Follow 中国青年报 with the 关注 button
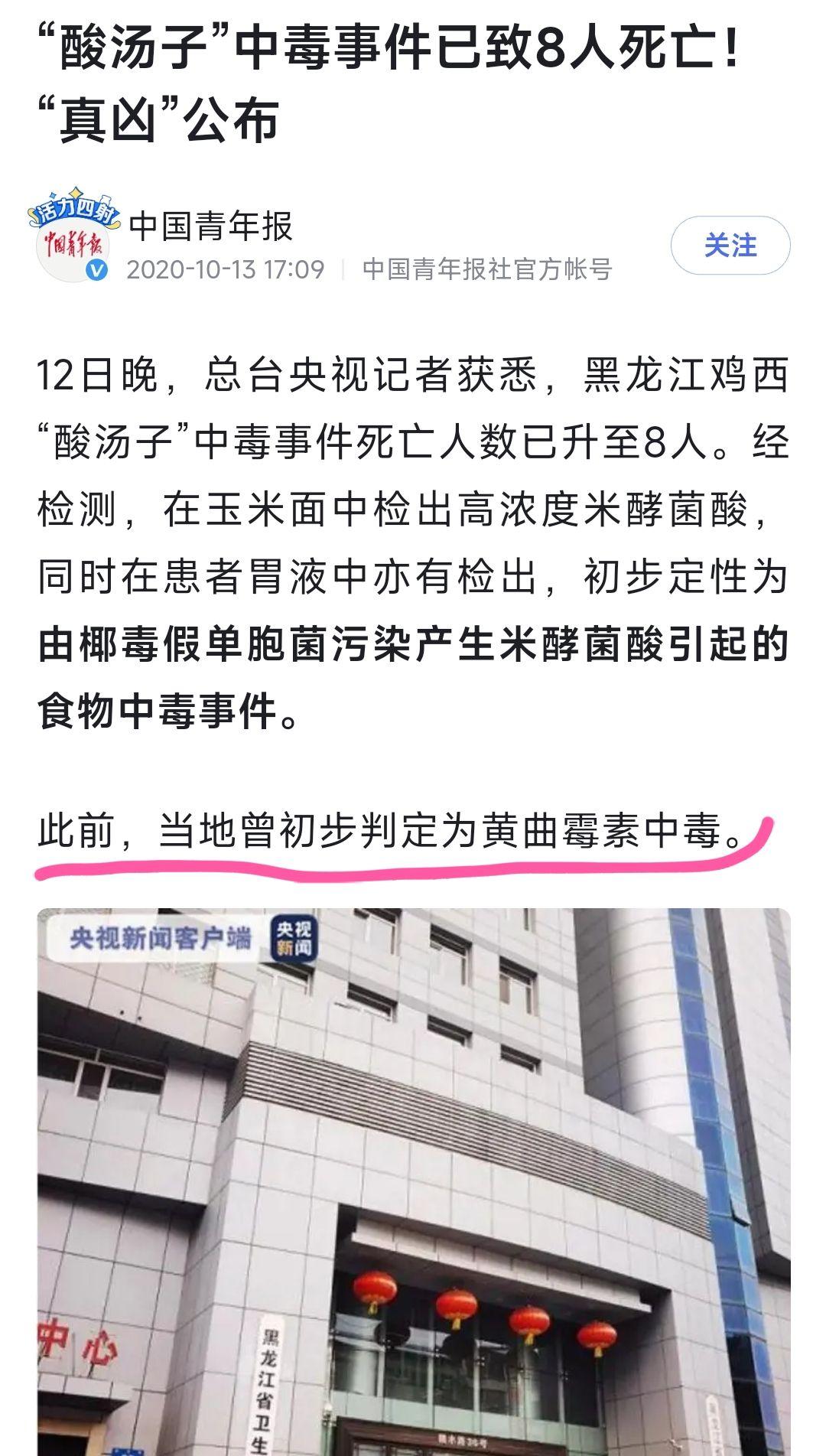826x1456 pixels. (x=730, y=246)
